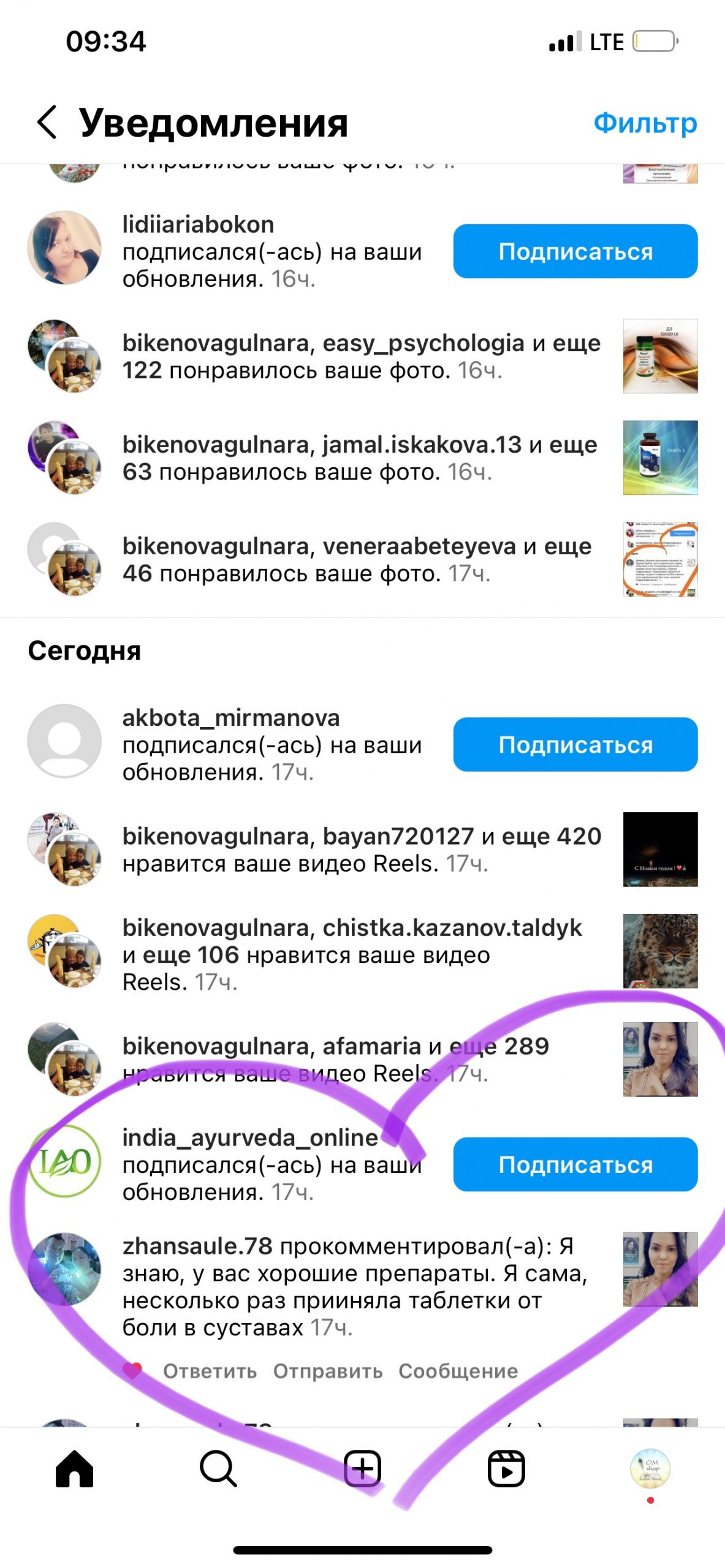Go back from the Уведомления screen
This screenshot has width=725, height=1568.
(x=47, y=122)
